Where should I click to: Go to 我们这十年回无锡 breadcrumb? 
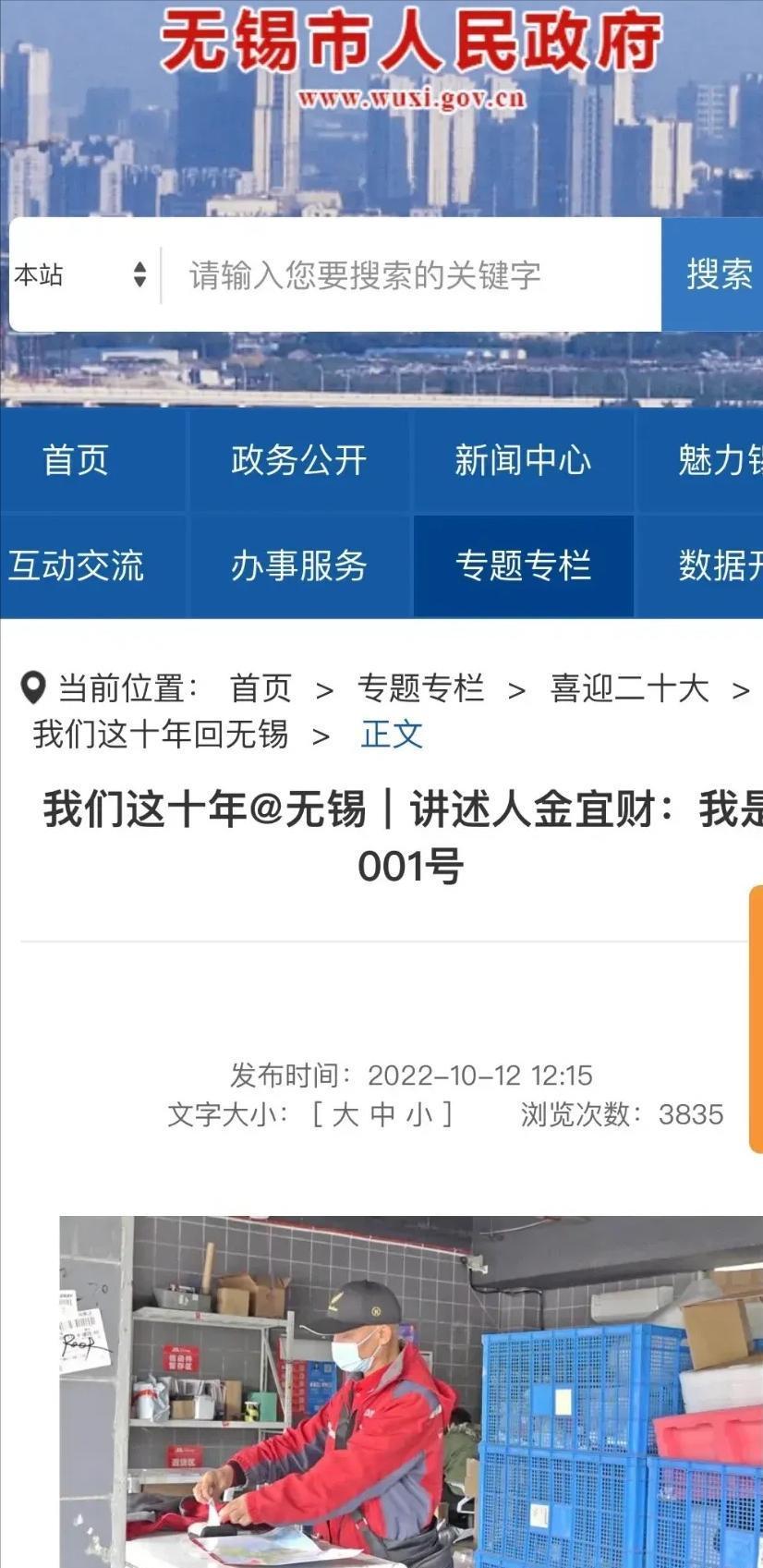tap(161, 735)
